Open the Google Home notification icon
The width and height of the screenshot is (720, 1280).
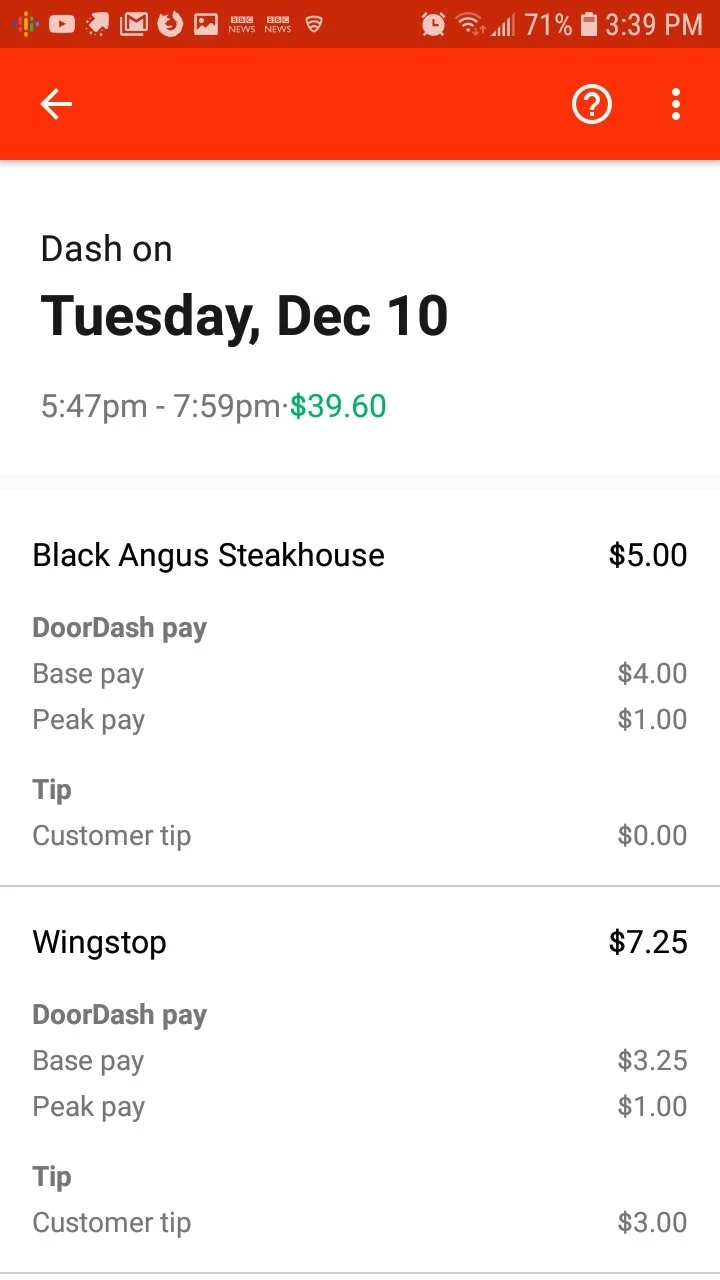click(26, 22)
